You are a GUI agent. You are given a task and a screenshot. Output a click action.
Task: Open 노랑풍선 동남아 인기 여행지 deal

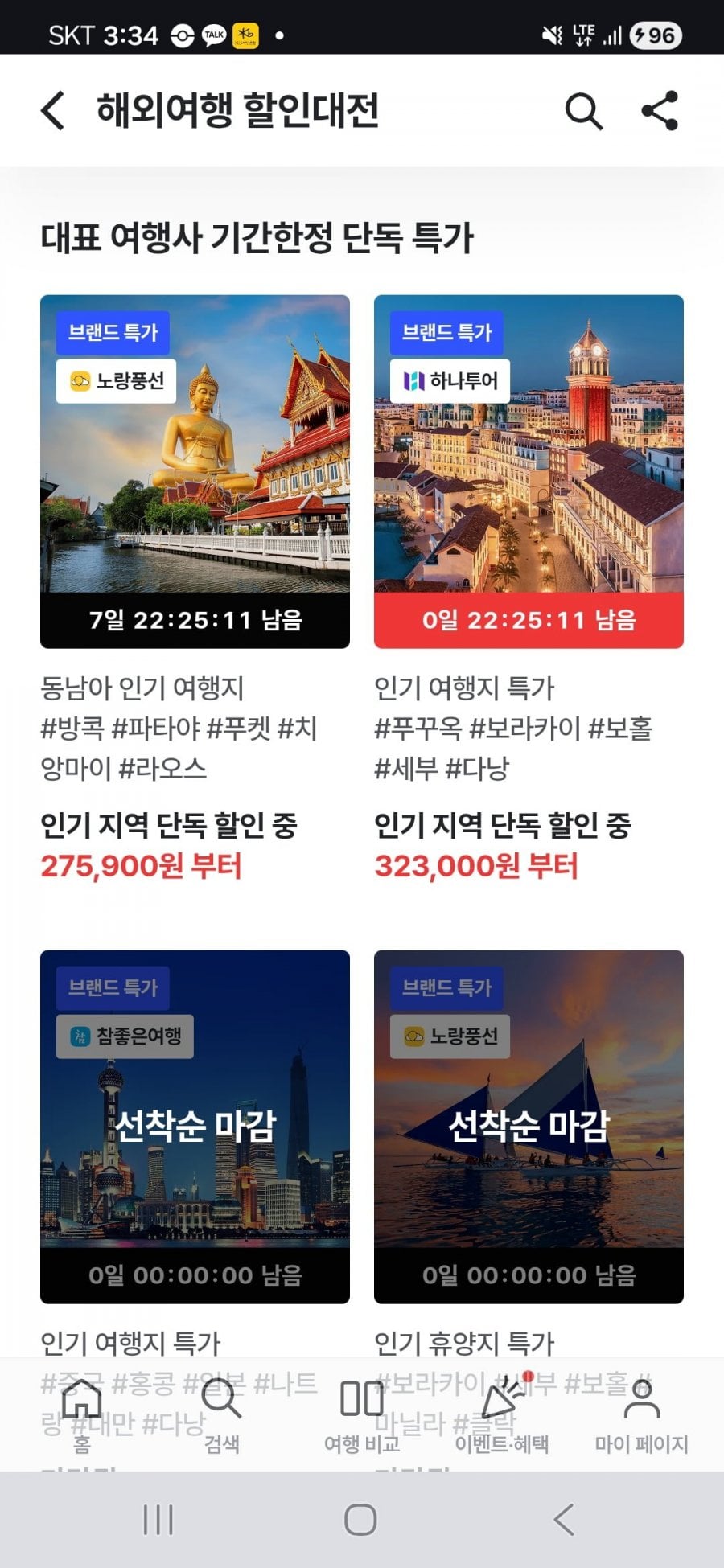point(195,471)
